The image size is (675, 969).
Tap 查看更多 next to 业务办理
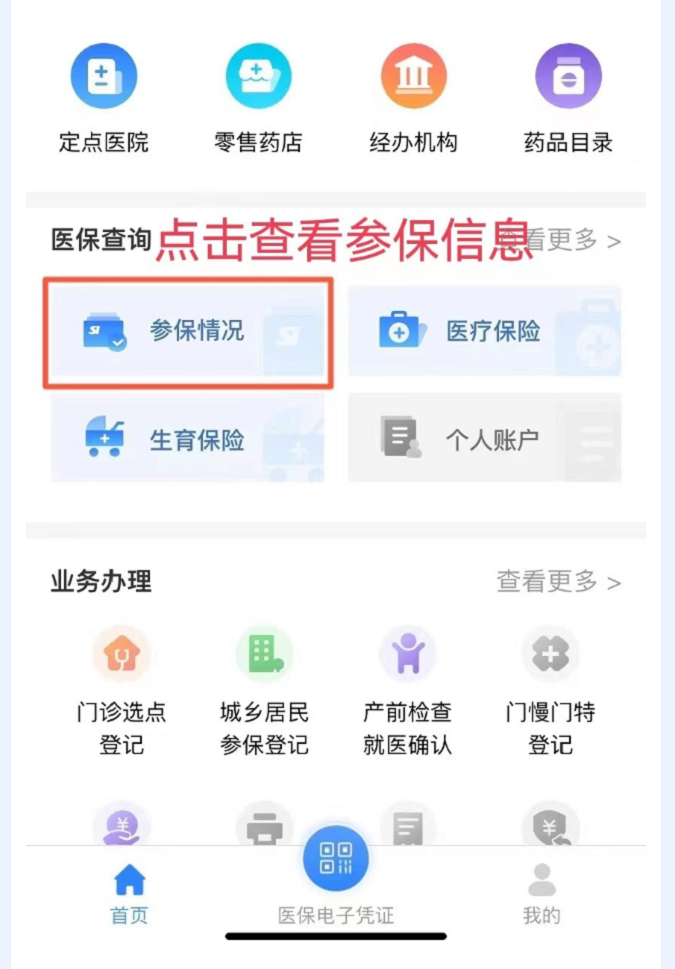(x=558, y=581)
